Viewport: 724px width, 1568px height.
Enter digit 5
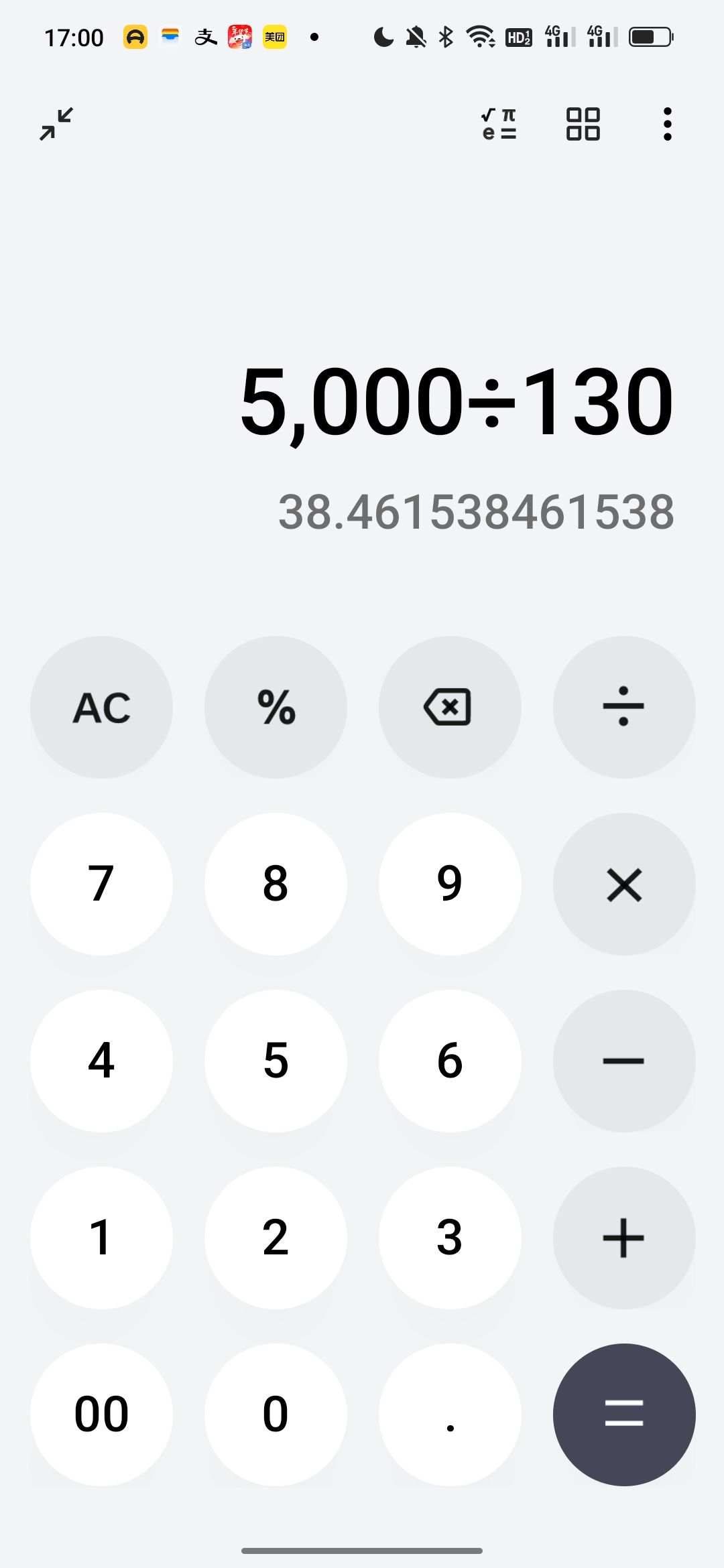pyautogui.click(x=276, y=1061)
